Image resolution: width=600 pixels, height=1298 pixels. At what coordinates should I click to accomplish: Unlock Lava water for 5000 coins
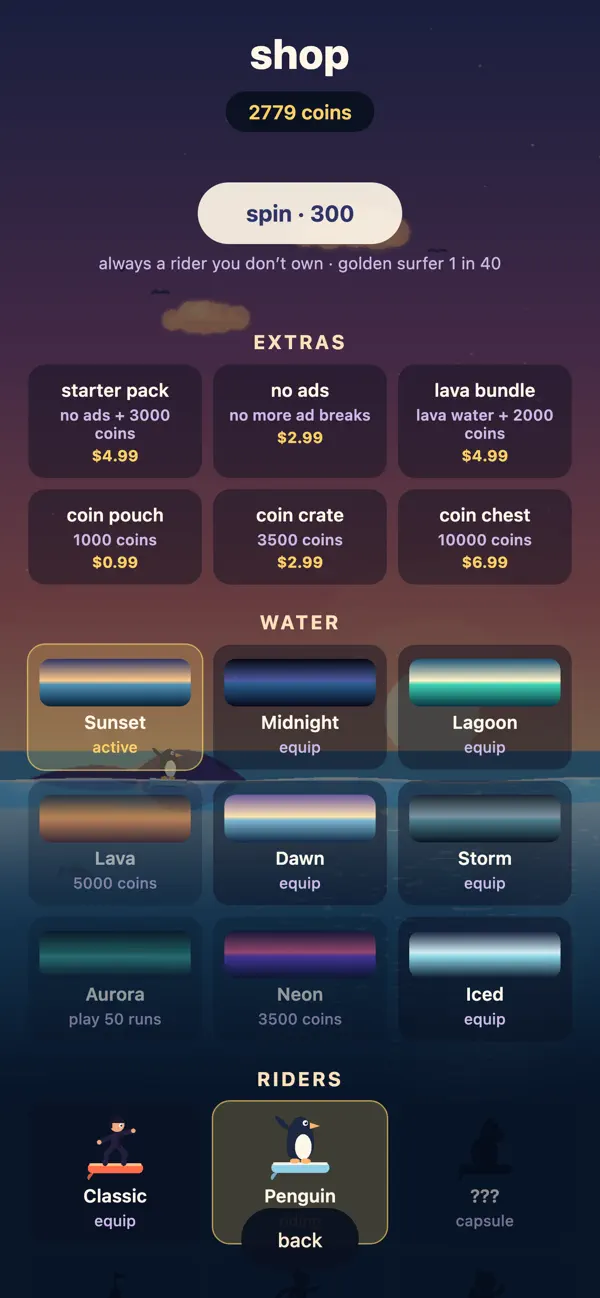tap(115, 843)
